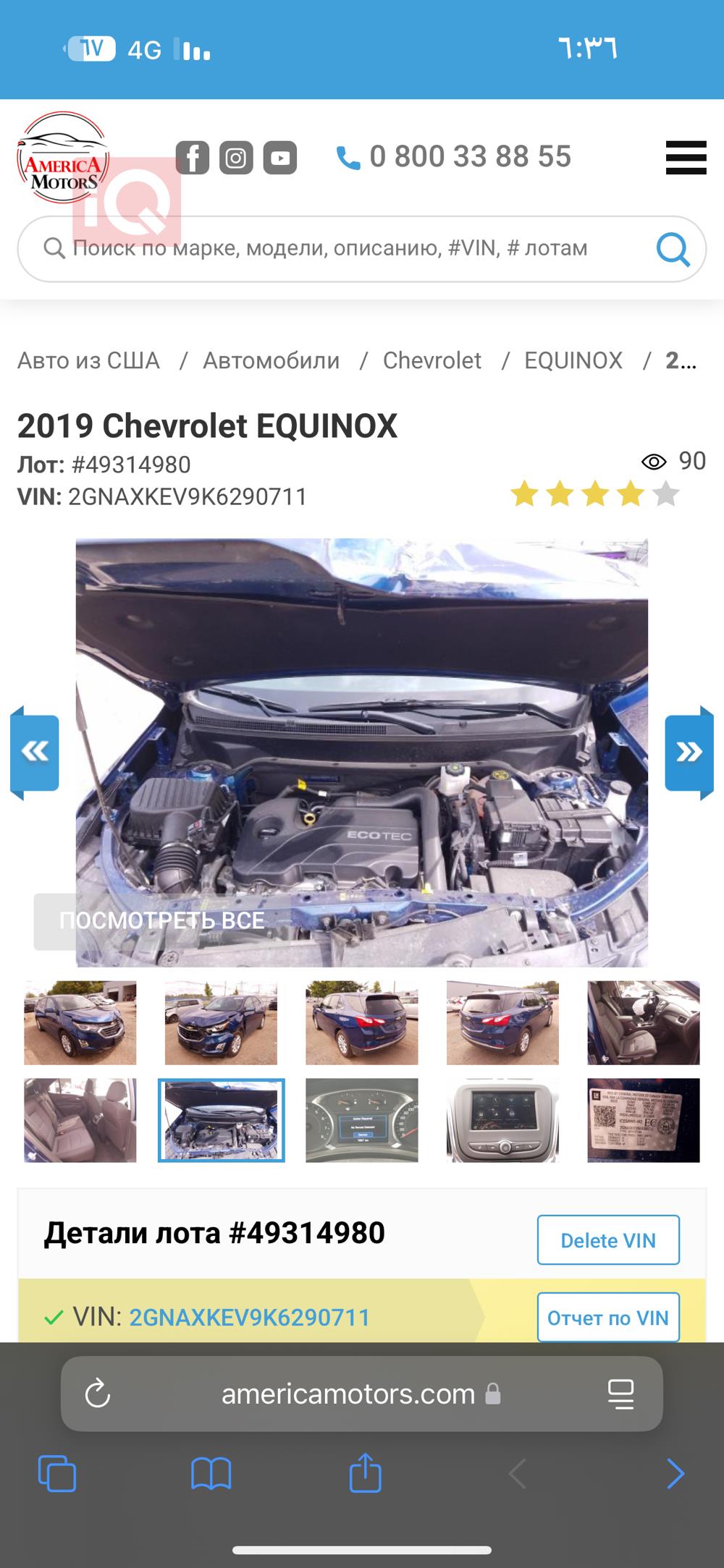Go to the Chevrolet breadcrumb

[432, 360]
